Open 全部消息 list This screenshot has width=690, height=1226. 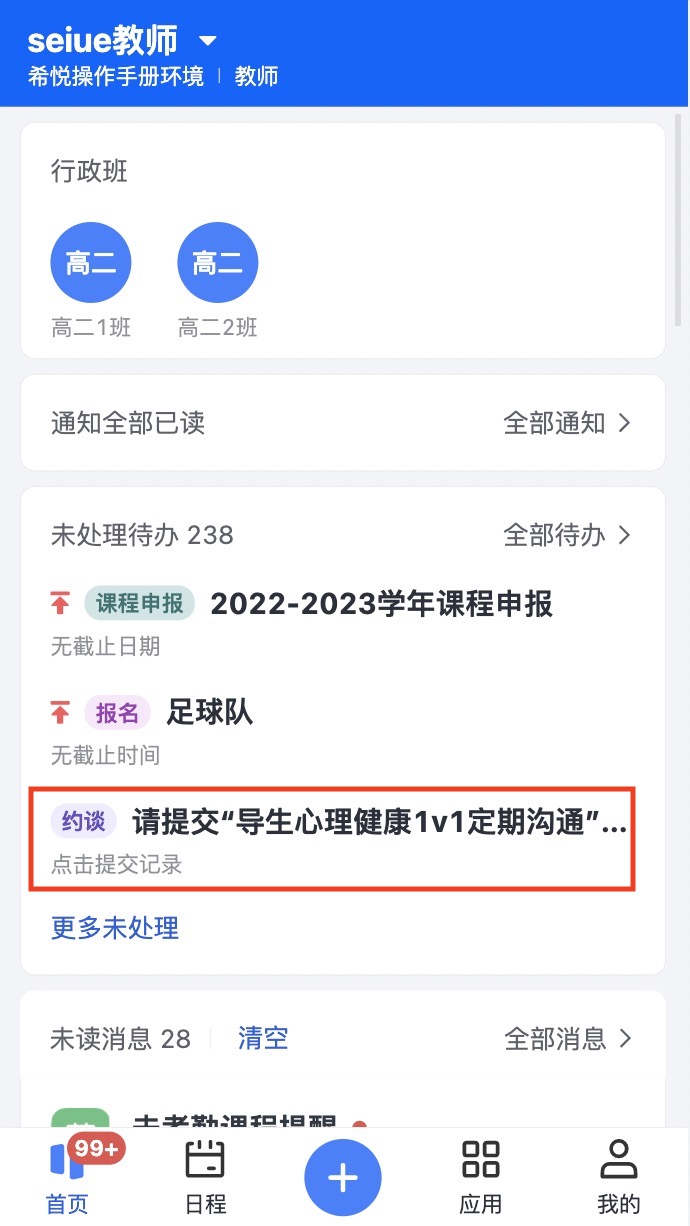tap(568, 1038)
